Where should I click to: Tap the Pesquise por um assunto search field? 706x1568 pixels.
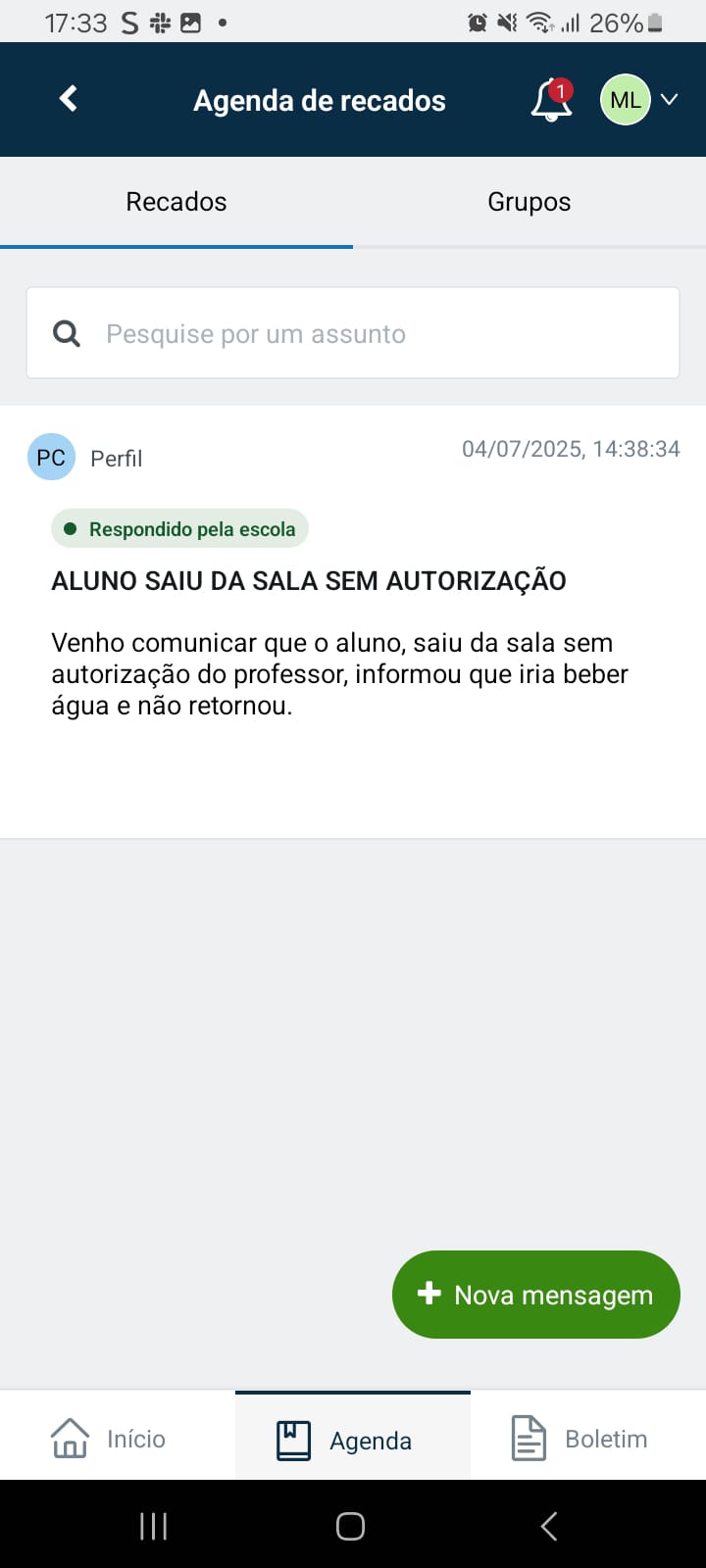[353, 333]
